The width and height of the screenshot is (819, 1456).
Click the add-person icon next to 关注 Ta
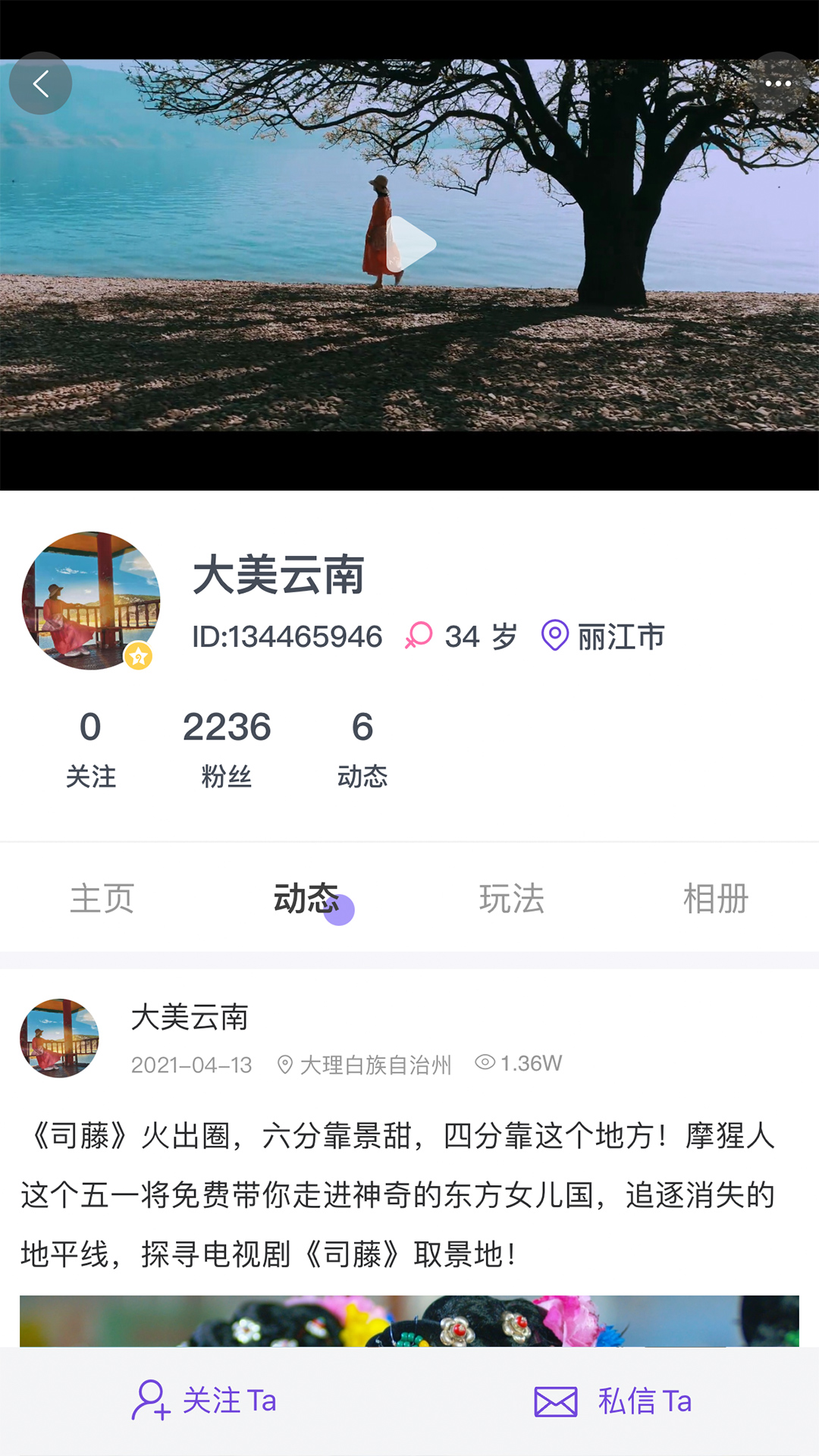click(152, 1401)
